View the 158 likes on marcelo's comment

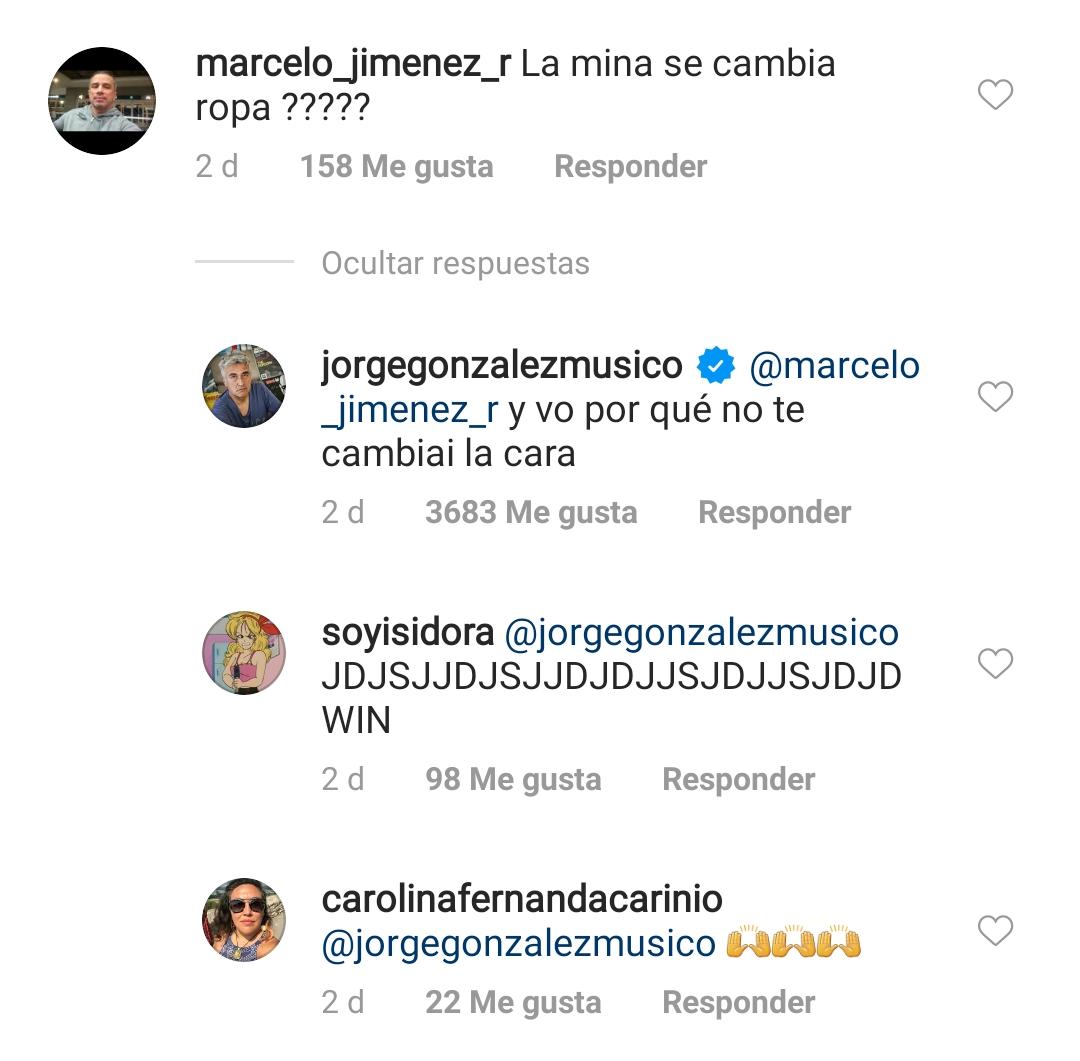(396, 166)
